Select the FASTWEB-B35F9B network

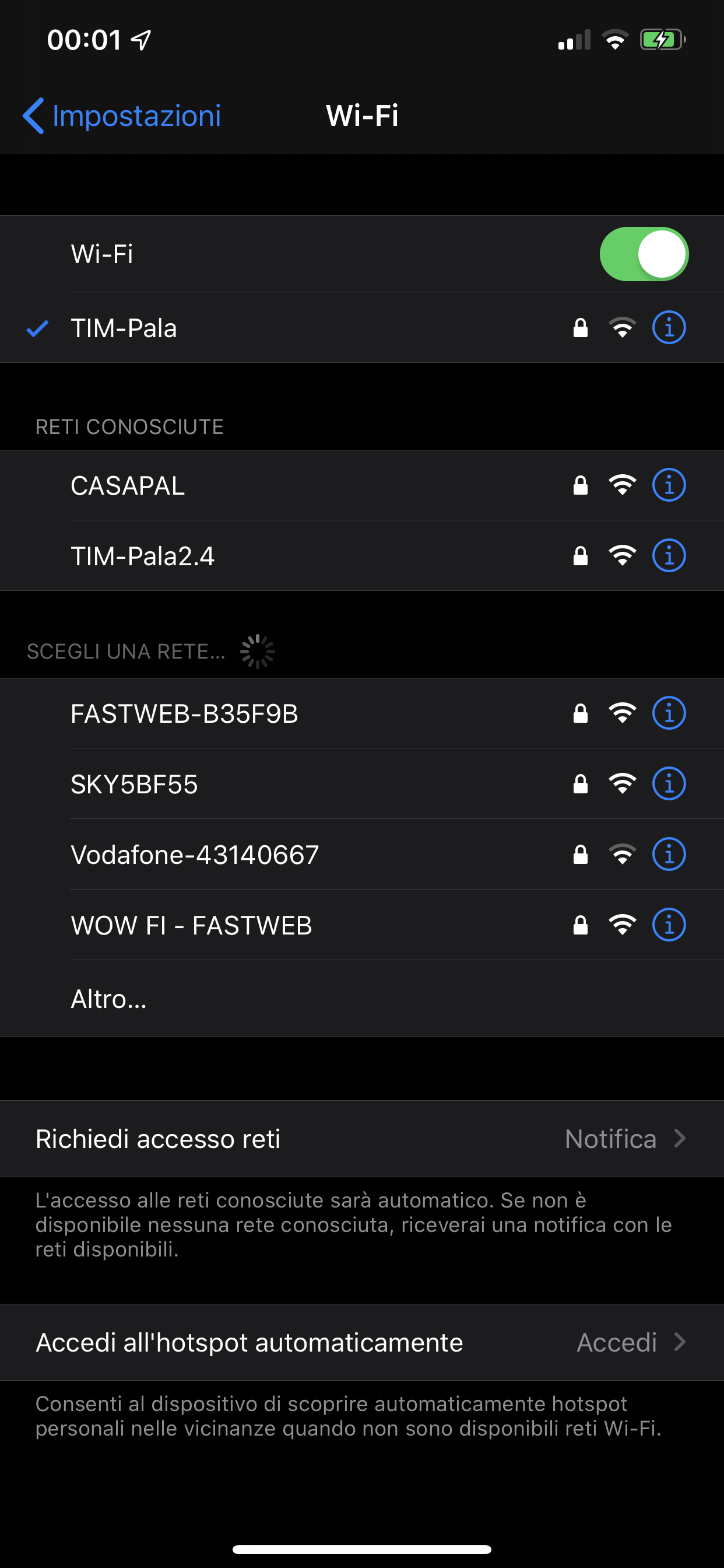362,713
